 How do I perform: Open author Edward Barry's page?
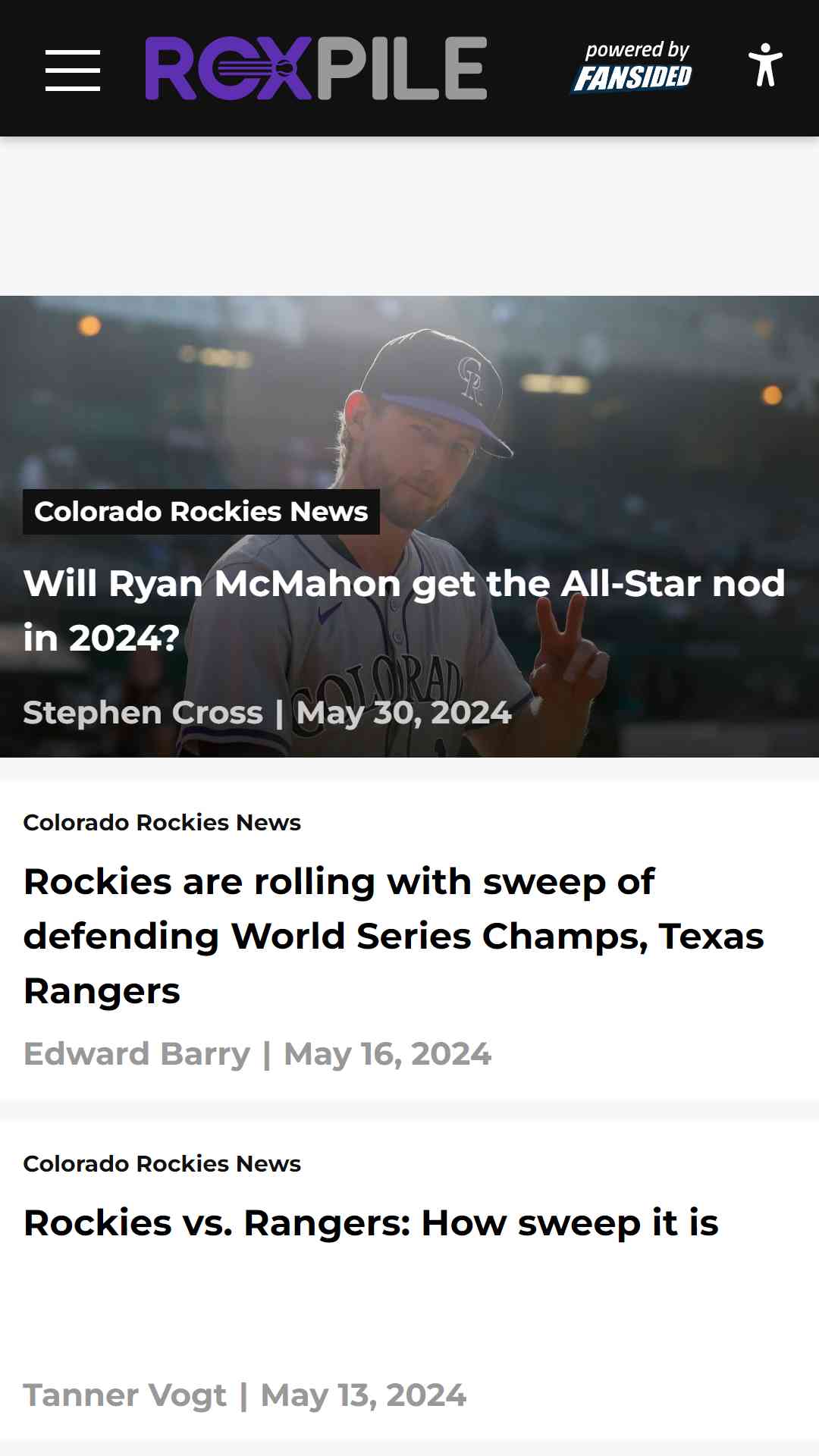click(136, 1054)
